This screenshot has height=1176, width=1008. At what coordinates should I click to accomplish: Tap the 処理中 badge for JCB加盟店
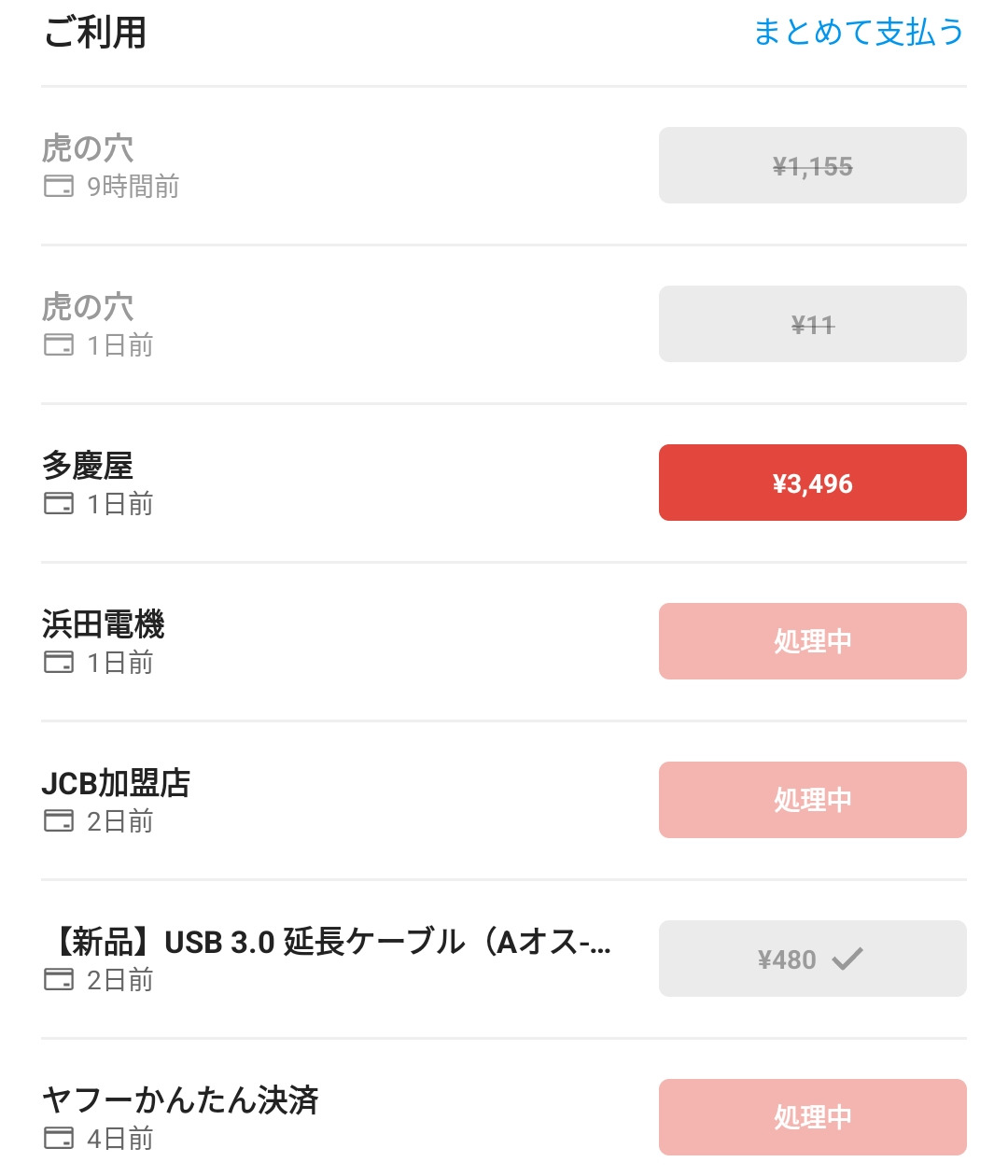point(812,800)
